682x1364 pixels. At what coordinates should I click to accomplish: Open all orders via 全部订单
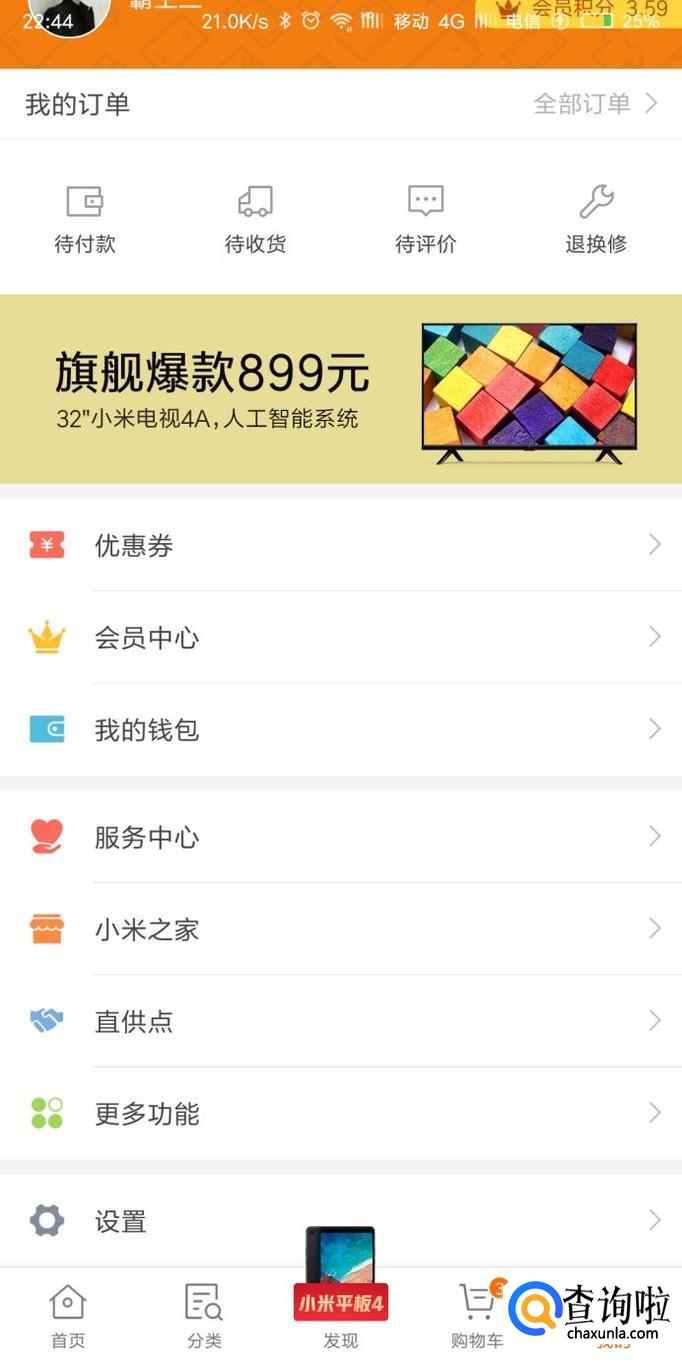pyautogui.click(x=595, y=104)
